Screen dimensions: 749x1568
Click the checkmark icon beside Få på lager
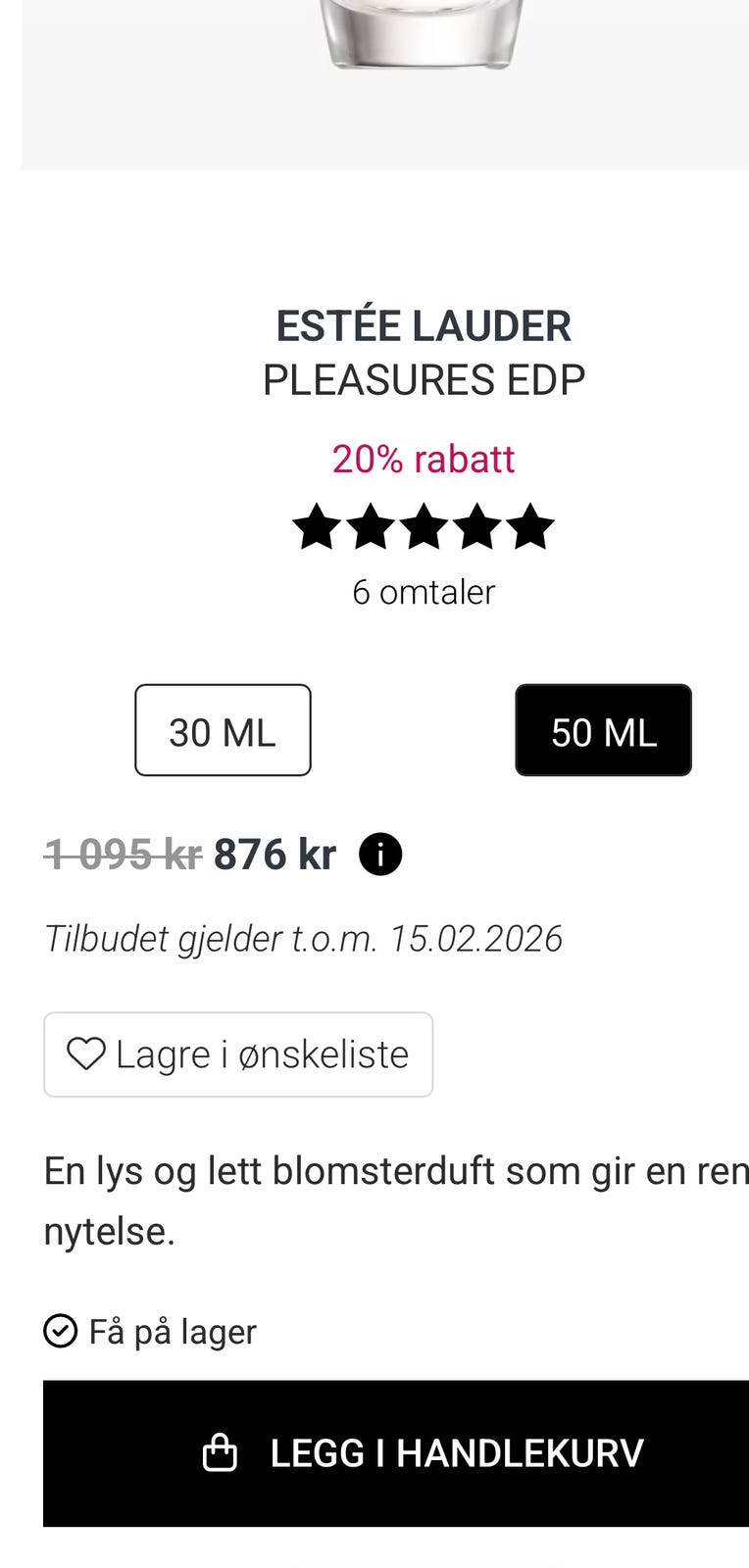tap(61, 1330)
